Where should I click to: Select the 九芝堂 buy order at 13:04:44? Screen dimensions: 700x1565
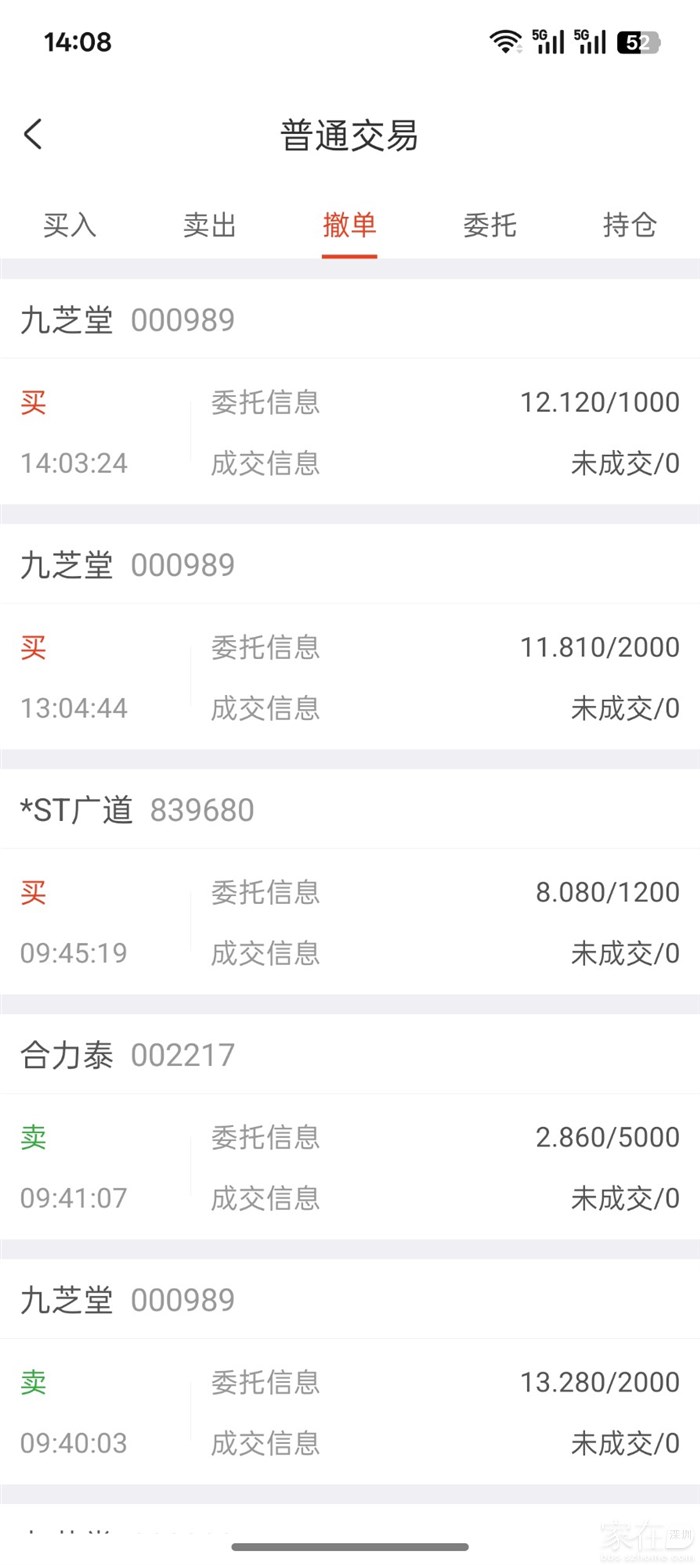[350, 677]
